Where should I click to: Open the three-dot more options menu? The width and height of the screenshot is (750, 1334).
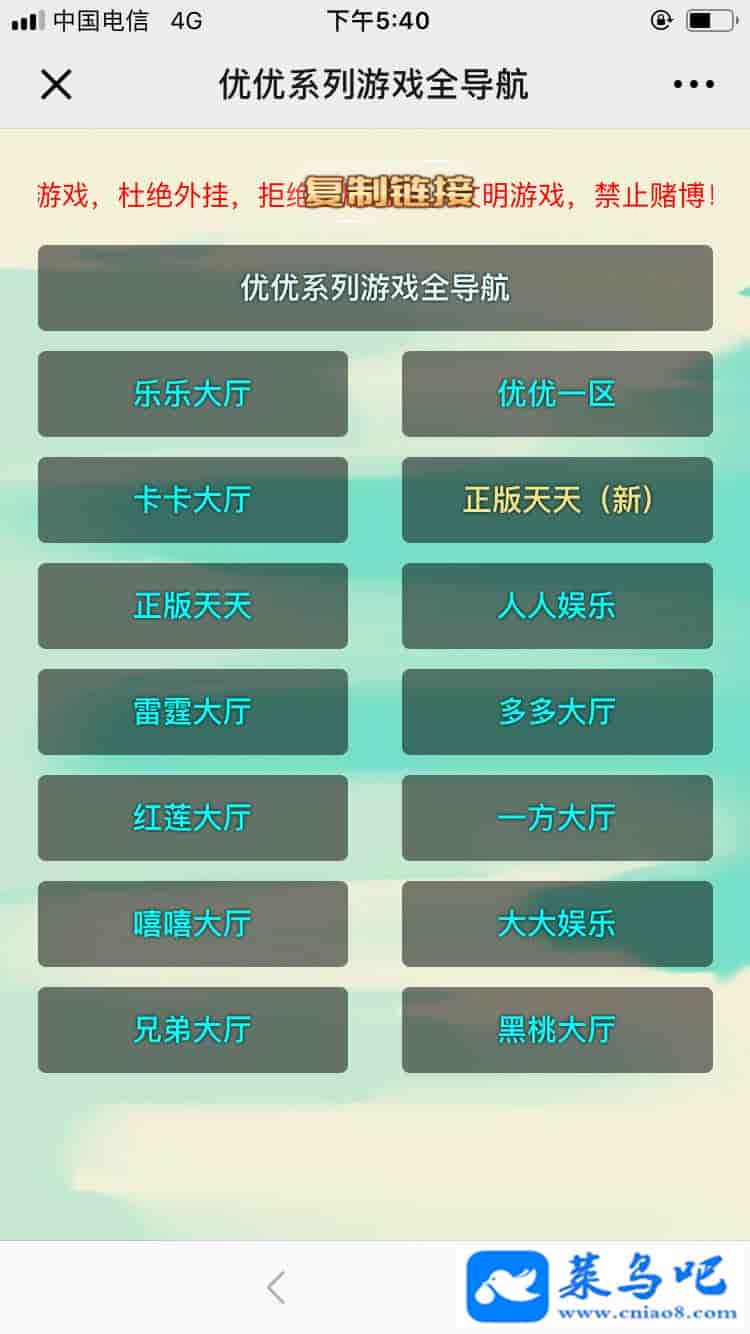click(693, 85)
